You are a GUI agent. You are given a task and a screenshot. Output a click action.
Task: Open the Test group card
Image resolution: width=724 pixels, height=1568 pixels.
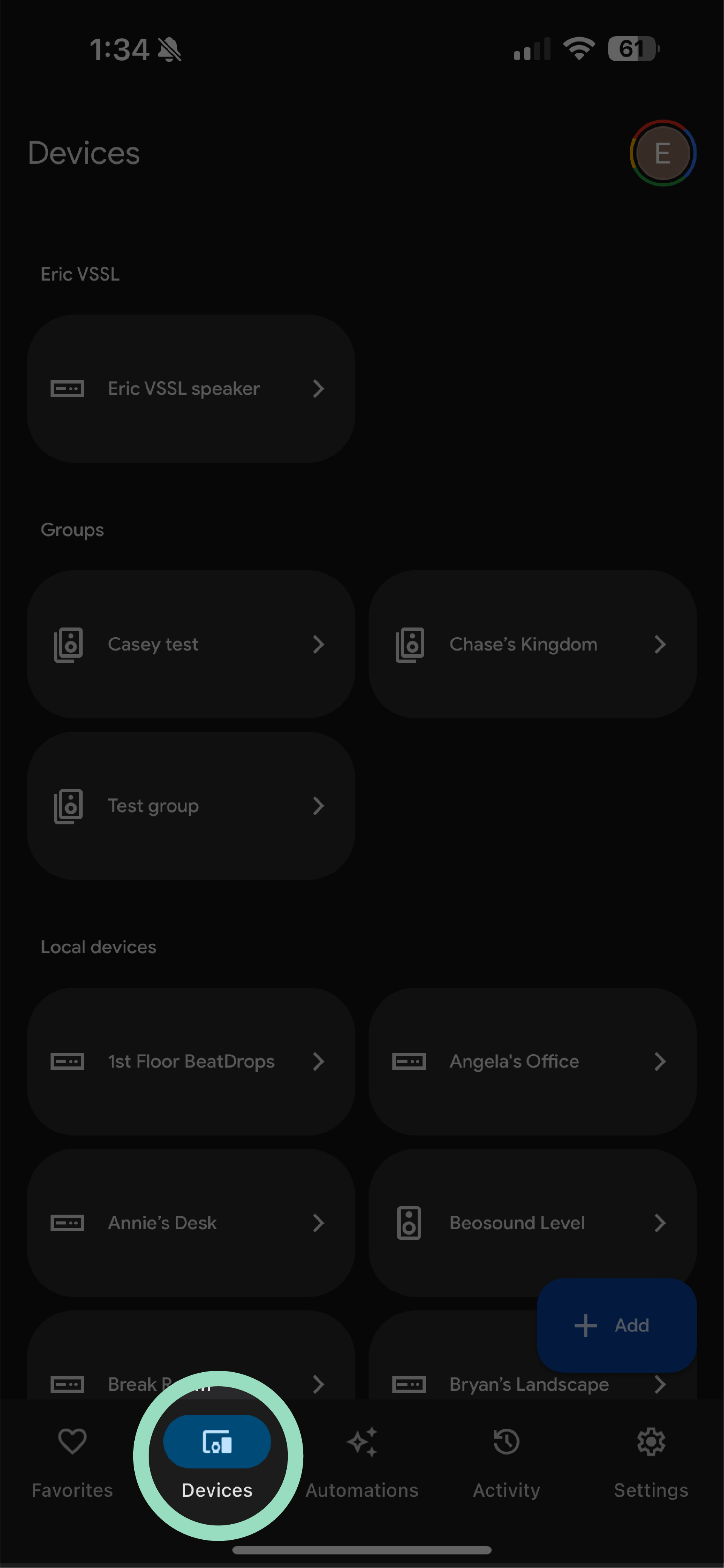pos(191,805)
